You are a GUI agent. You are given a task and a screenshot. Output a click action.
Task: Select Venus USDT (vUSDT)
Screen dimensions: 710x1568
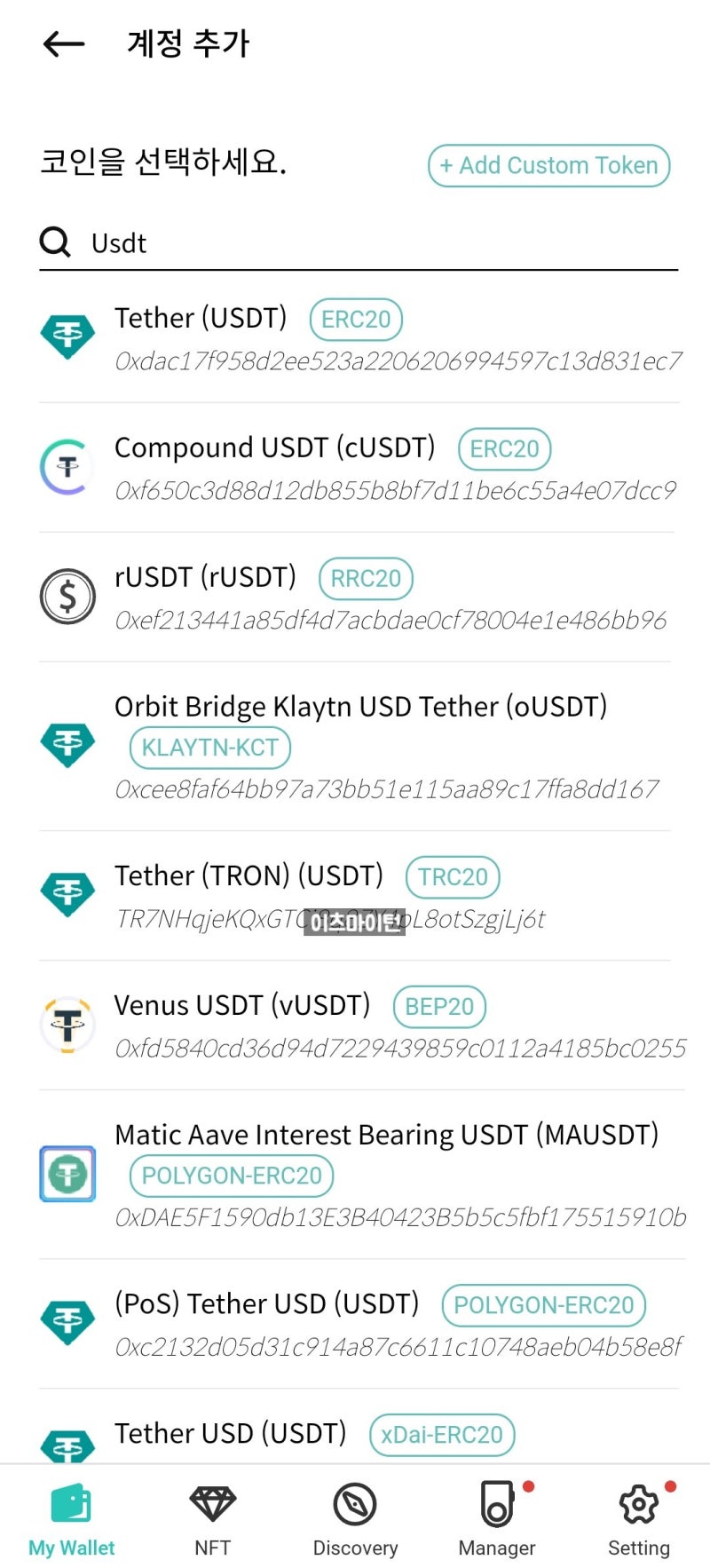tap(355, 1026)
